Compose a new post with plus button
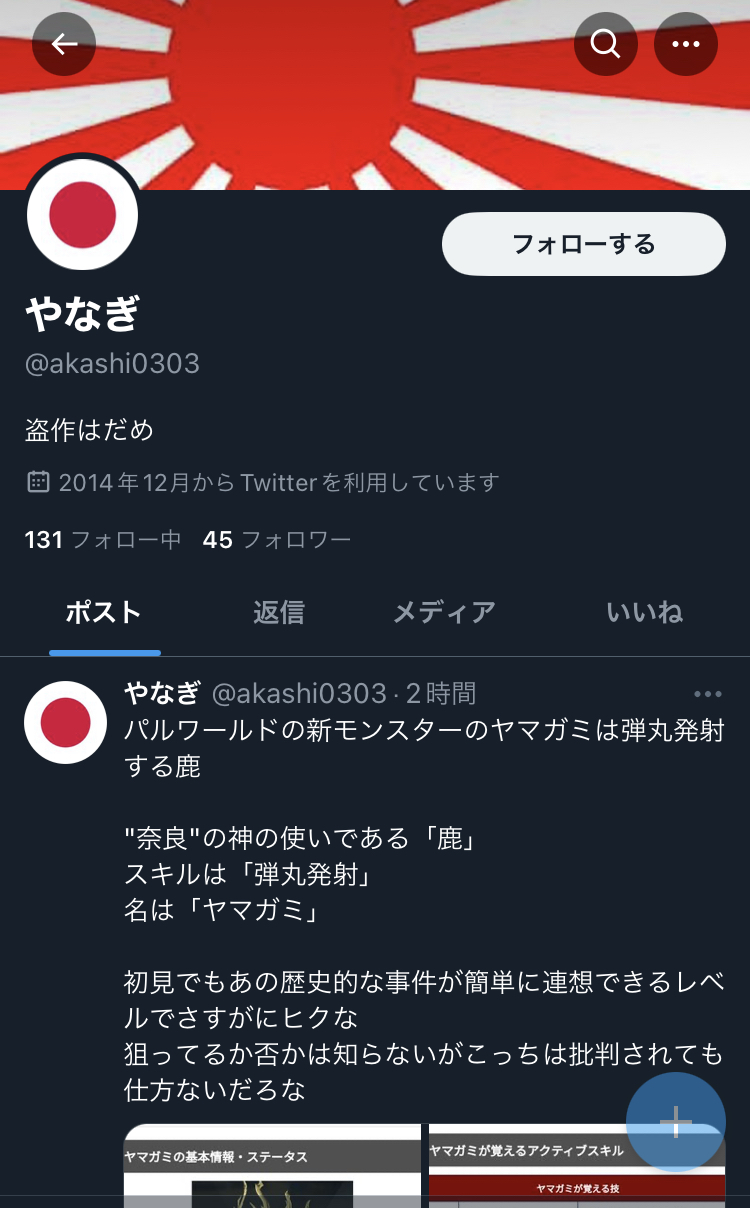 coord(676,1122)
